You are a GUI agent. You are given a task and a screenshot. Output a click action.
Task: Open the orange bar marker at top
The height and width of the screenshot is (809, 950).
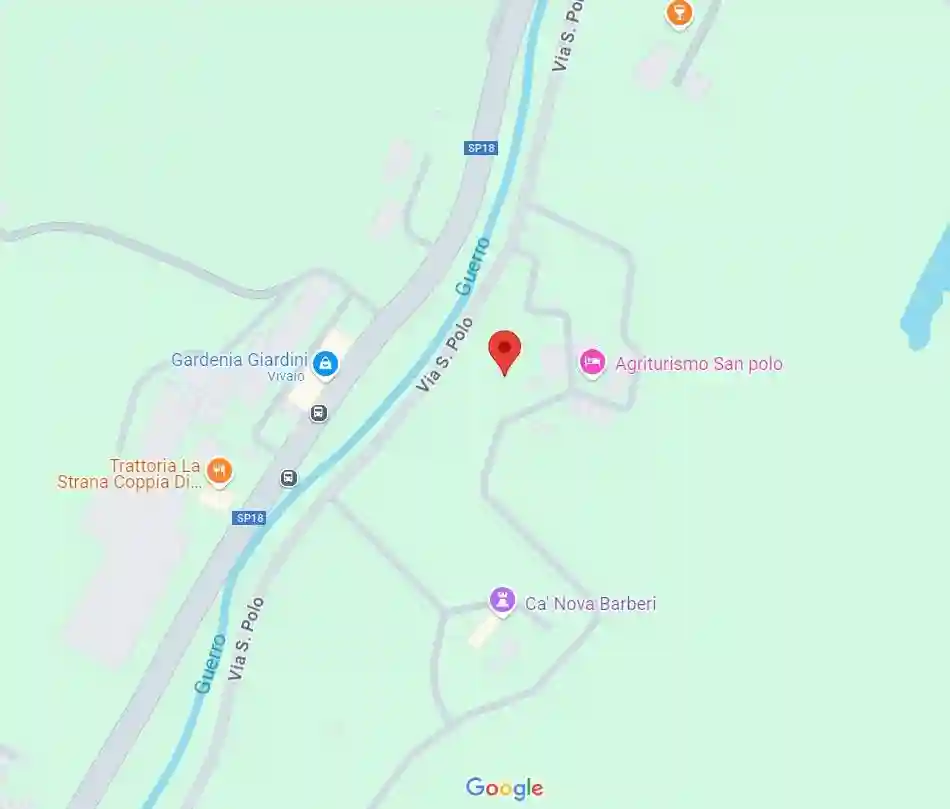click(679, 13)
